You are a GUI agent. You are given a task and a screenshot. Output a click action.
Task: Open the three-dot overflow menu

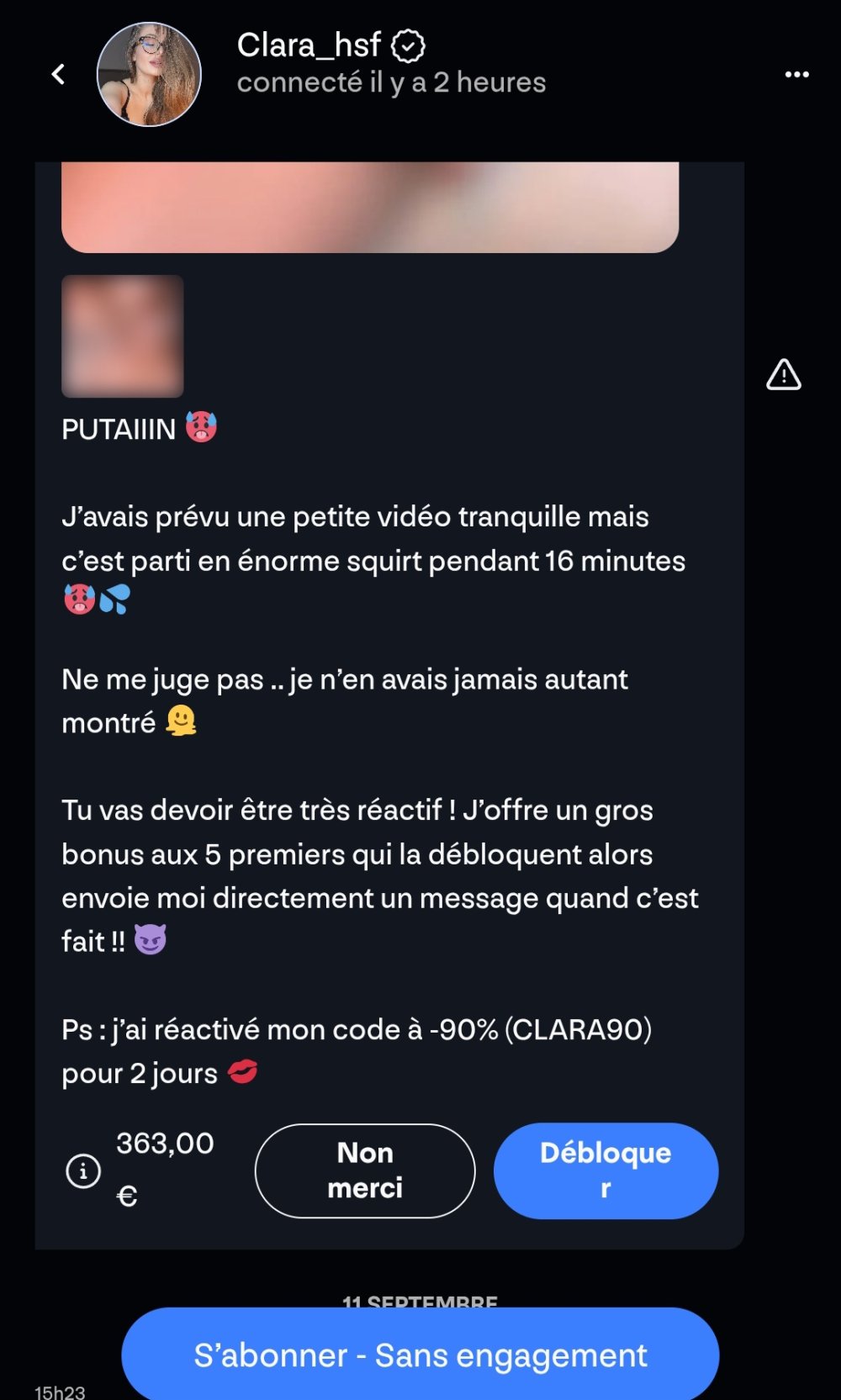coord(796,74)
